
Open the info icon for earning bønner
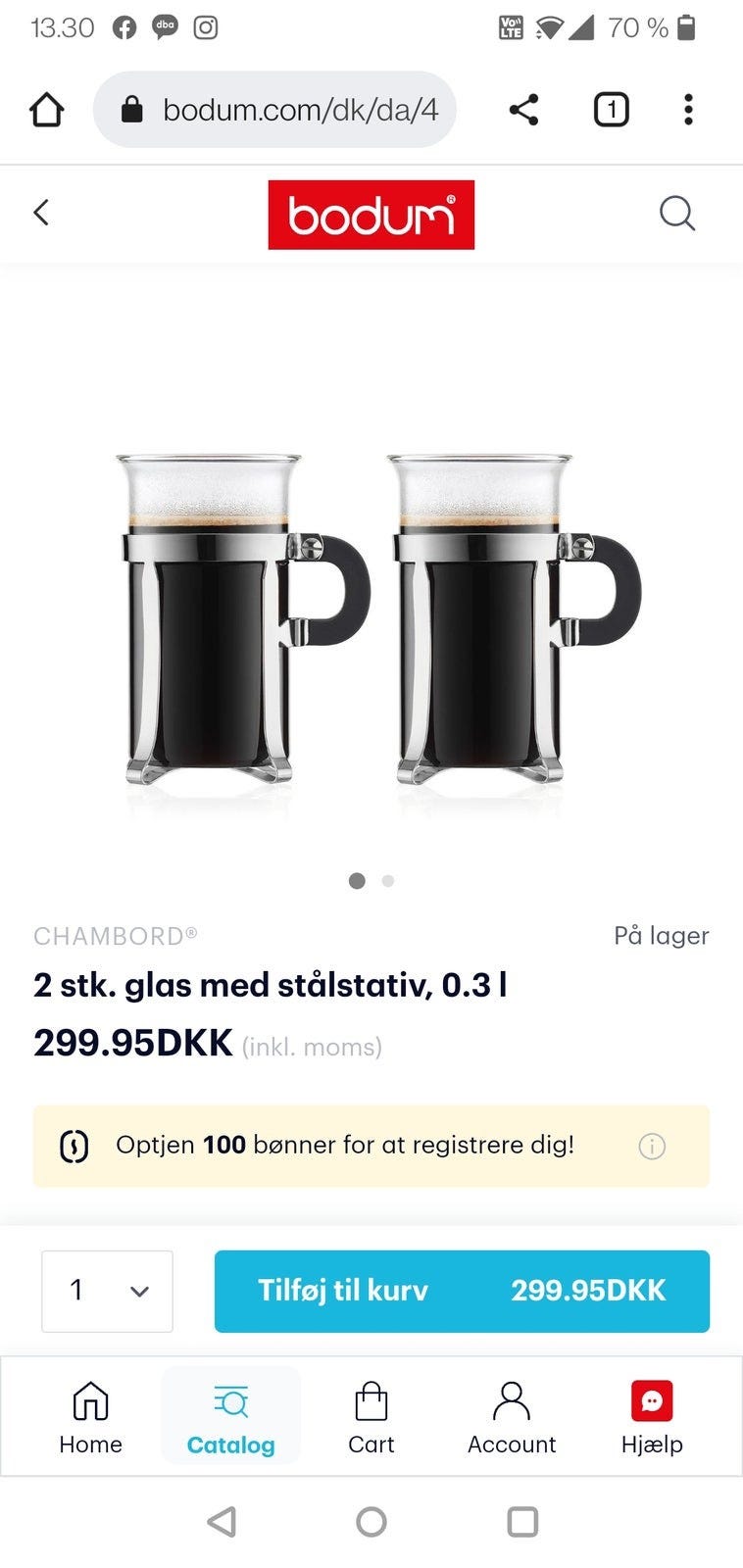(652, 1146)
